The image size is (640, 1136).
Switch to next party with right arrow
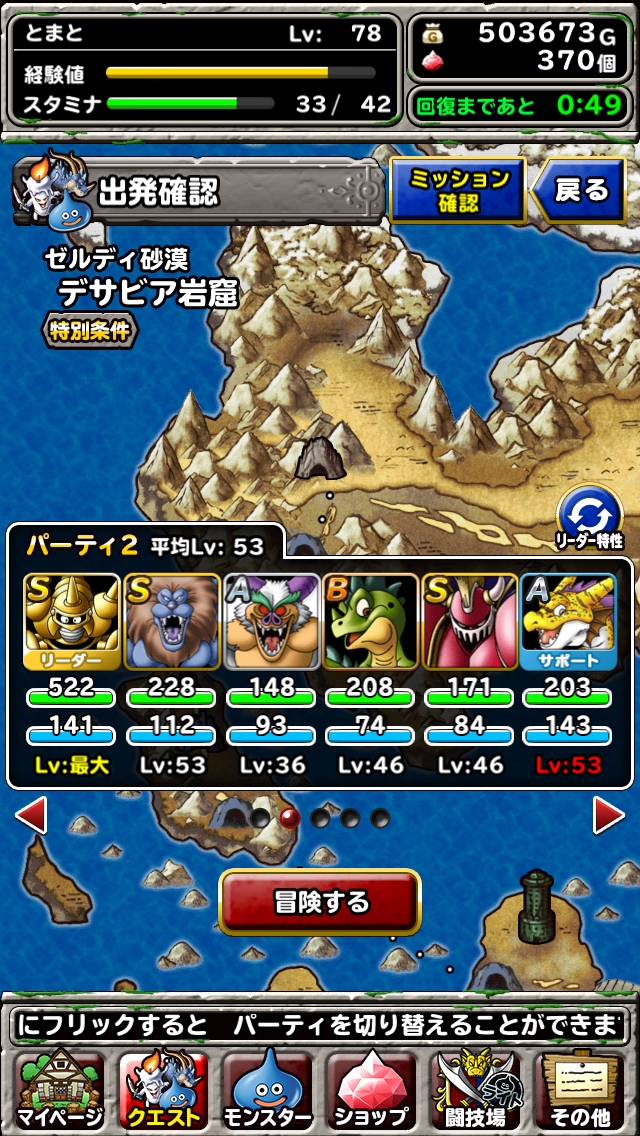pos(608,816)
